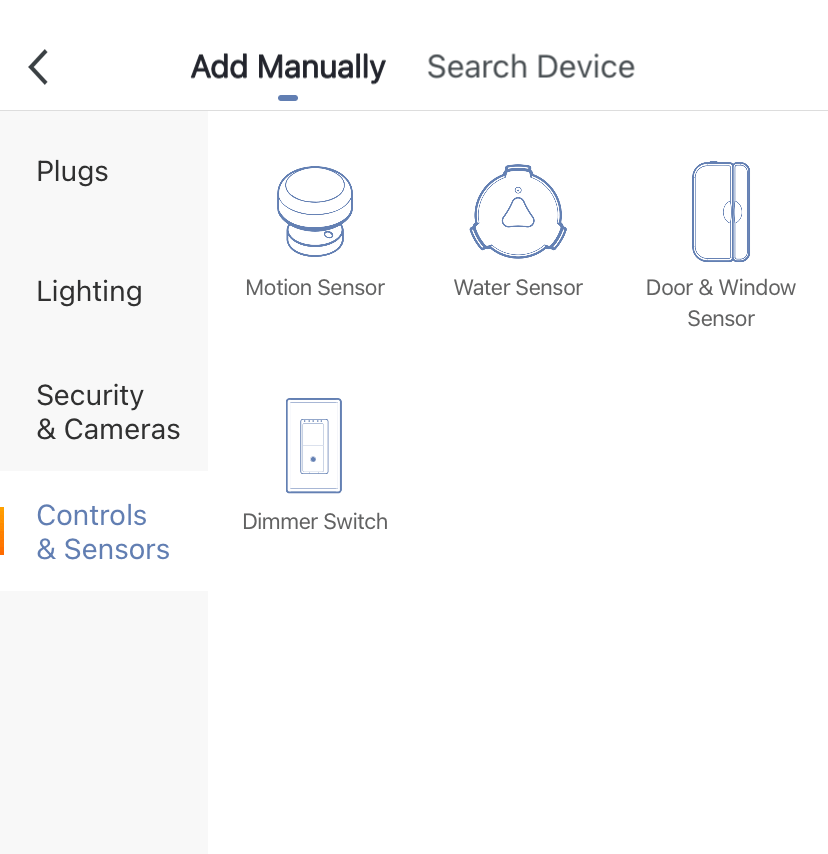Screen dimensions: 828x854
Task: Switch to the Search Device tab
Action: tap(530, 66)
